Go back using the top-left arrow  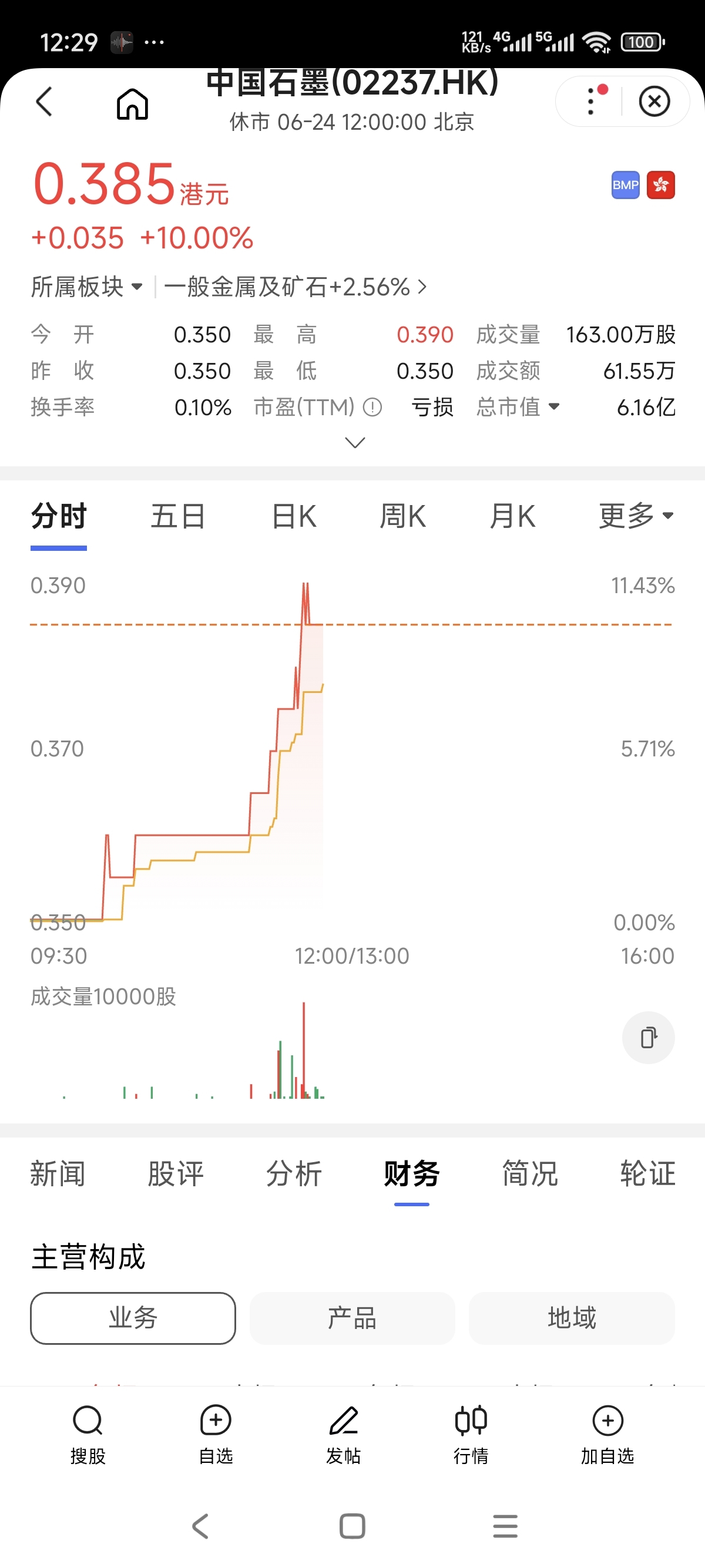click(x=44, y=101)
